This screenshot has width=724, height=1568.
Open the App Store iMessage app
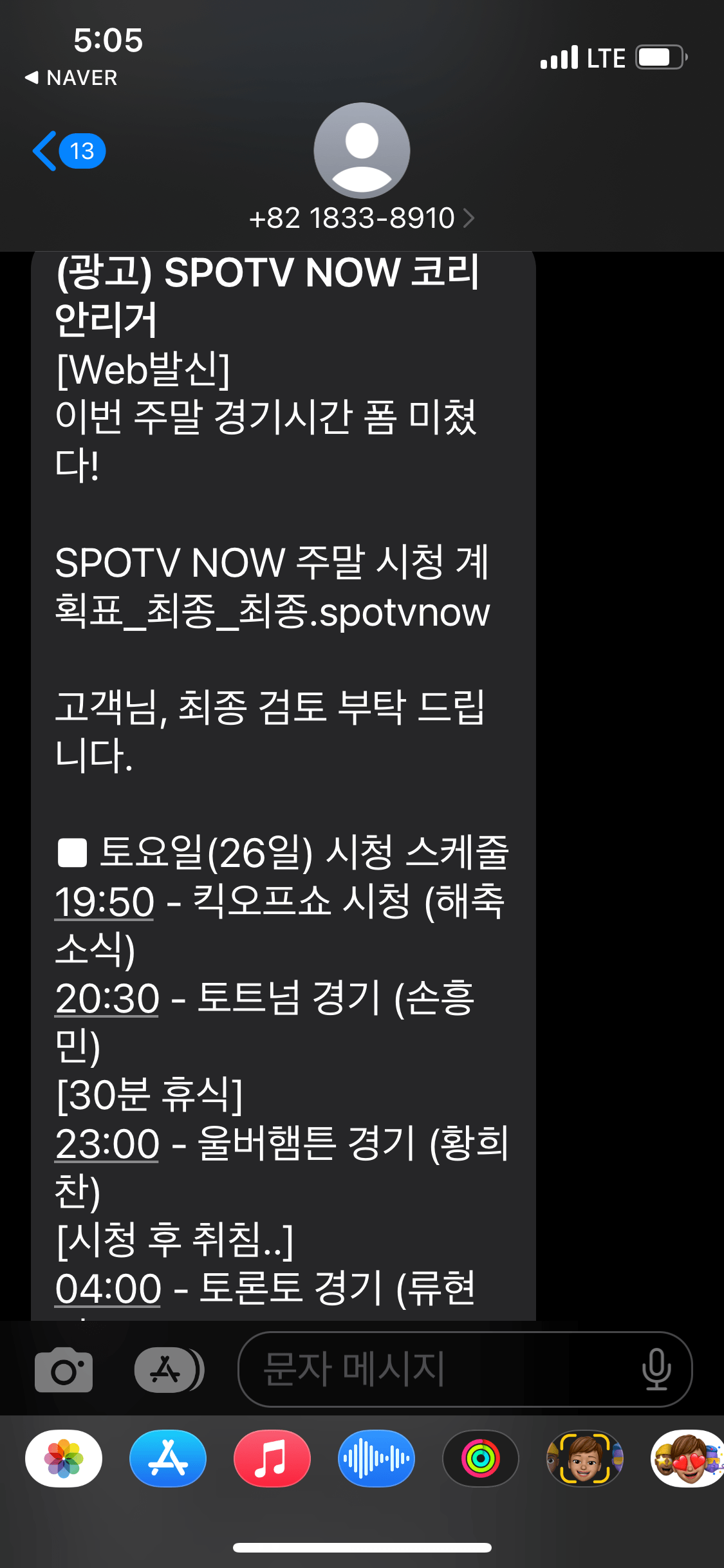pyautogui.click(x=168, y=1459)
